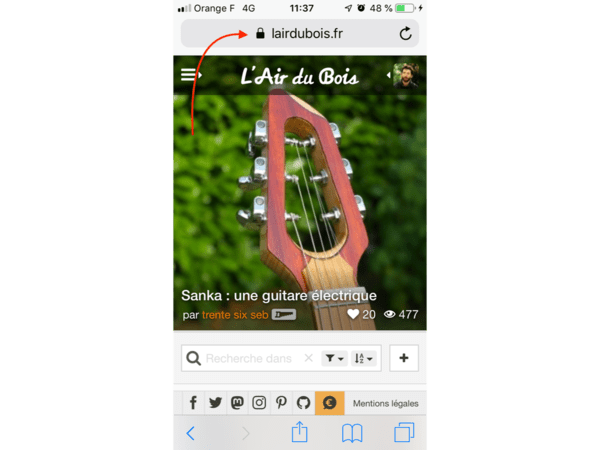
Task: Open the Pinterest page link
Action: coord(281,403)
